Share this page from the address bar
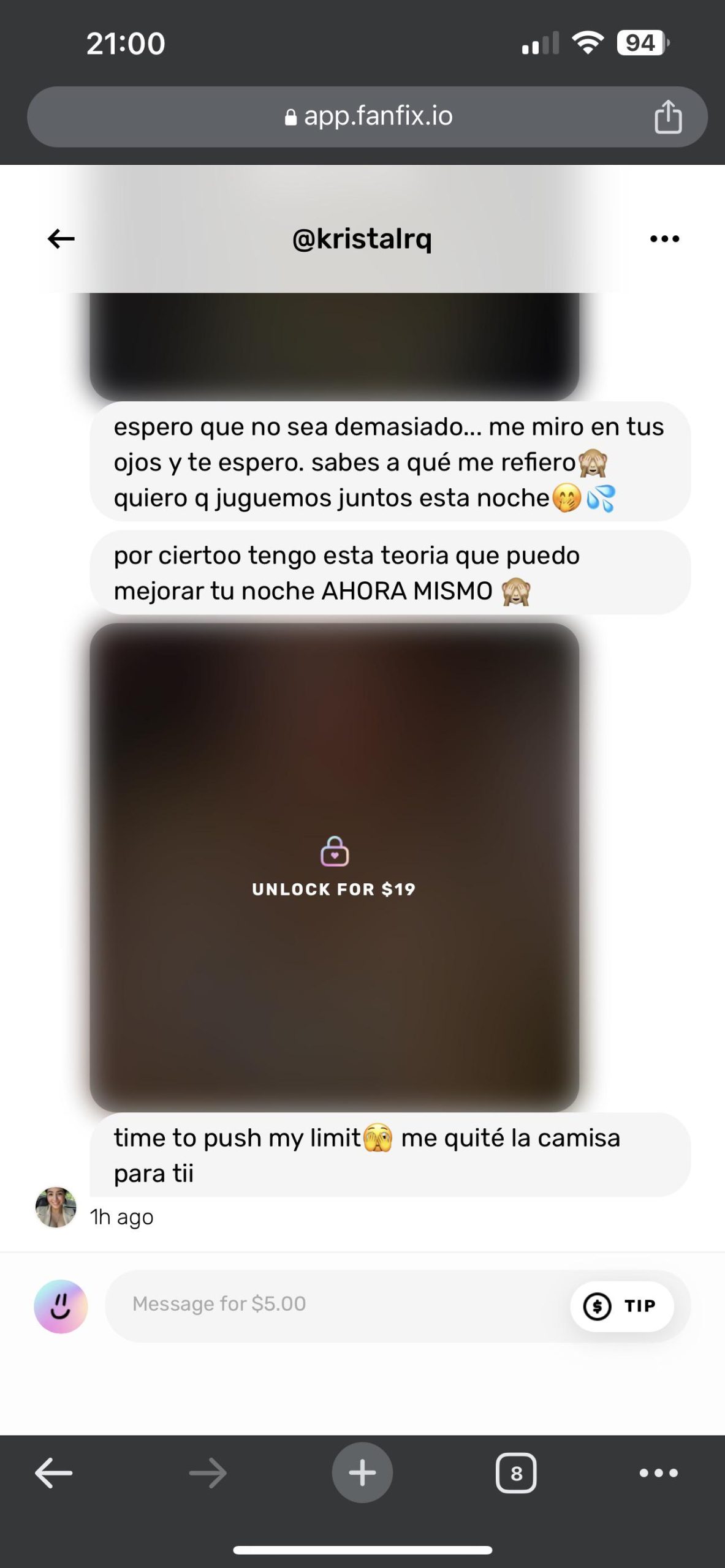The image size is (725, 1568). pyautogui.click(x=667, y=116)
